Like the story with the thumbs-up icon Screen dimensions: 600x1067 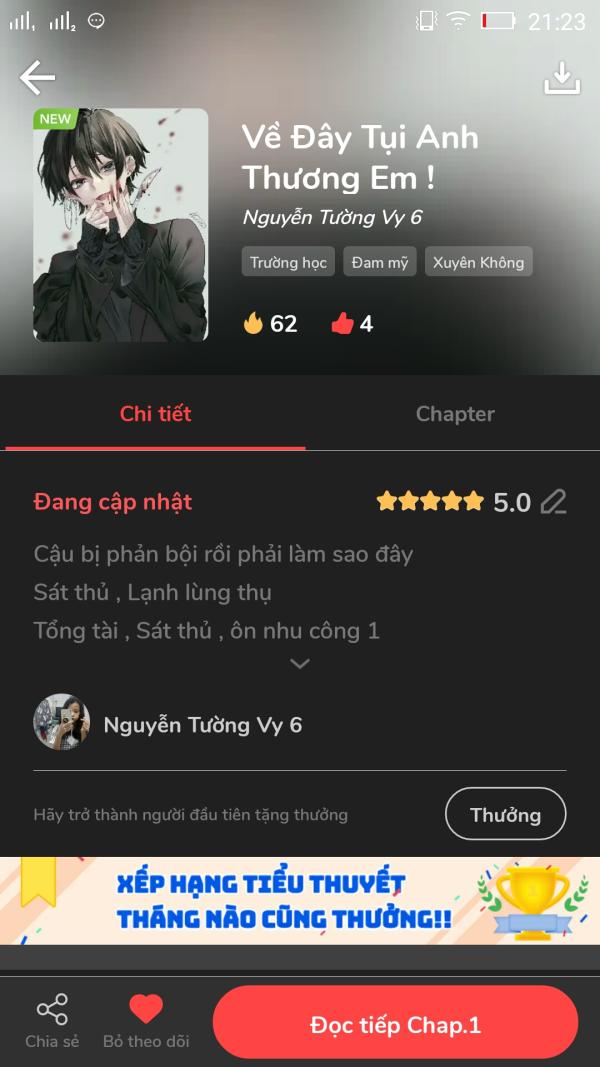[x=343, y=323]
